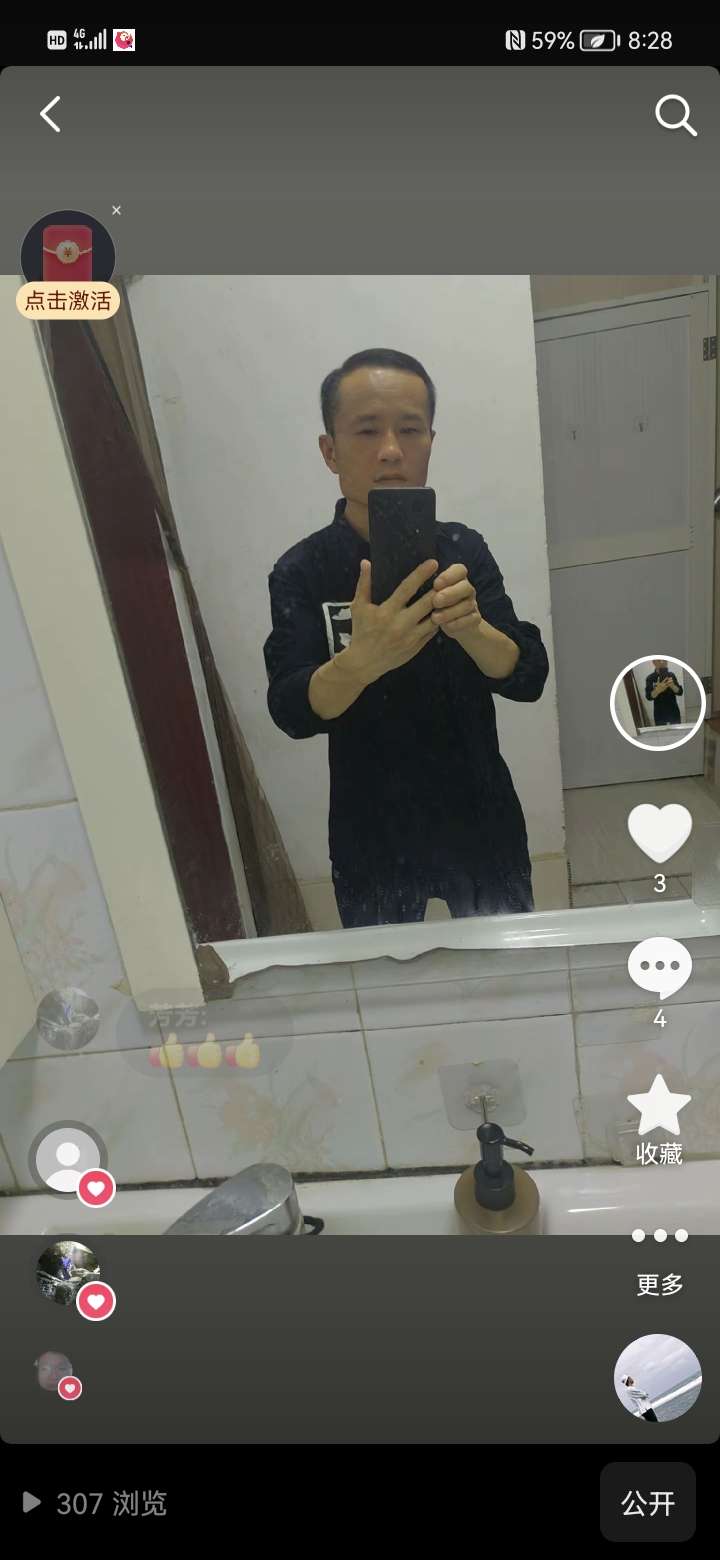Change visibility via 公开 button
Screen dimensions: 720x1560
tap(647, 1502)
